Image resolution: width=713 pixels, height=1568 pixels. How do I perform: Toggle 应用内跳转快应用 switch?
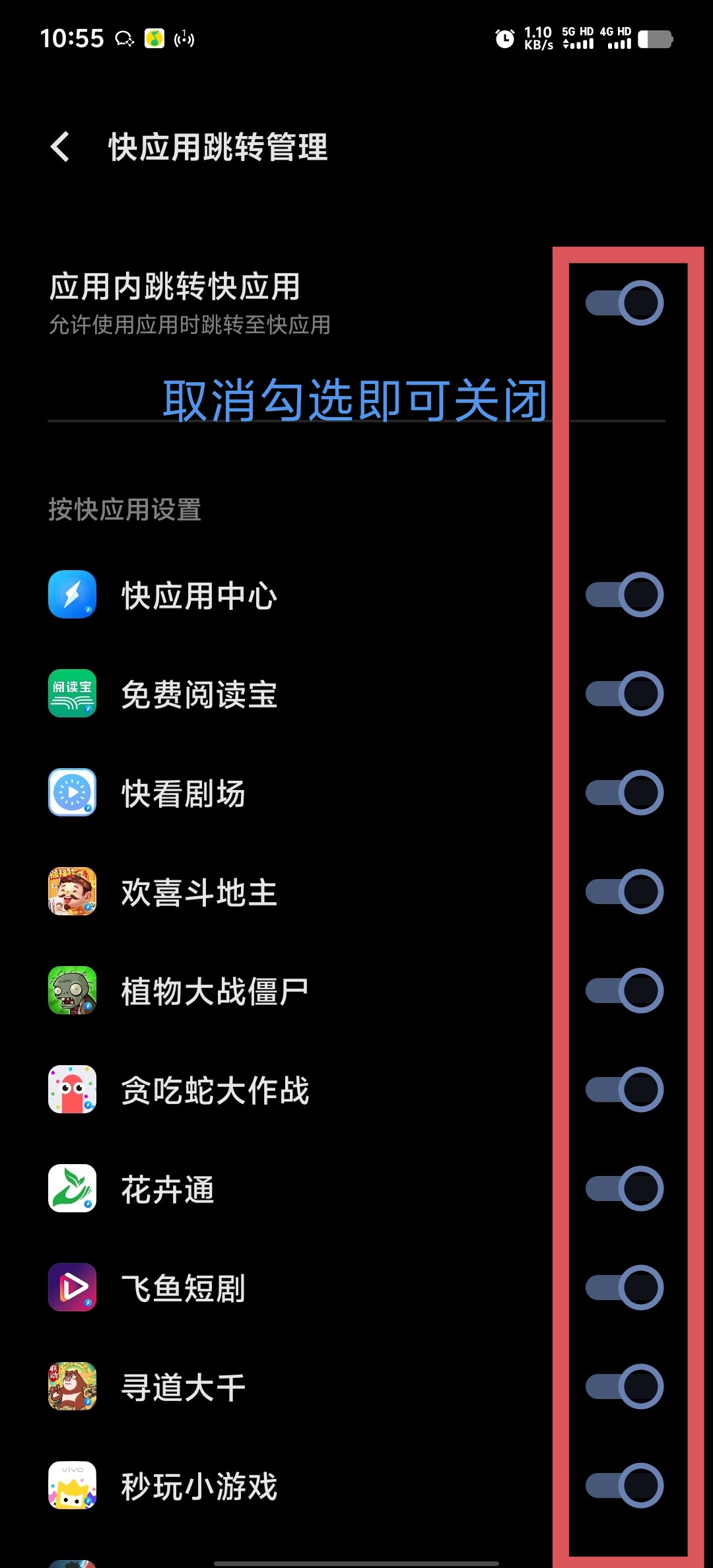[x=624, y=303]
